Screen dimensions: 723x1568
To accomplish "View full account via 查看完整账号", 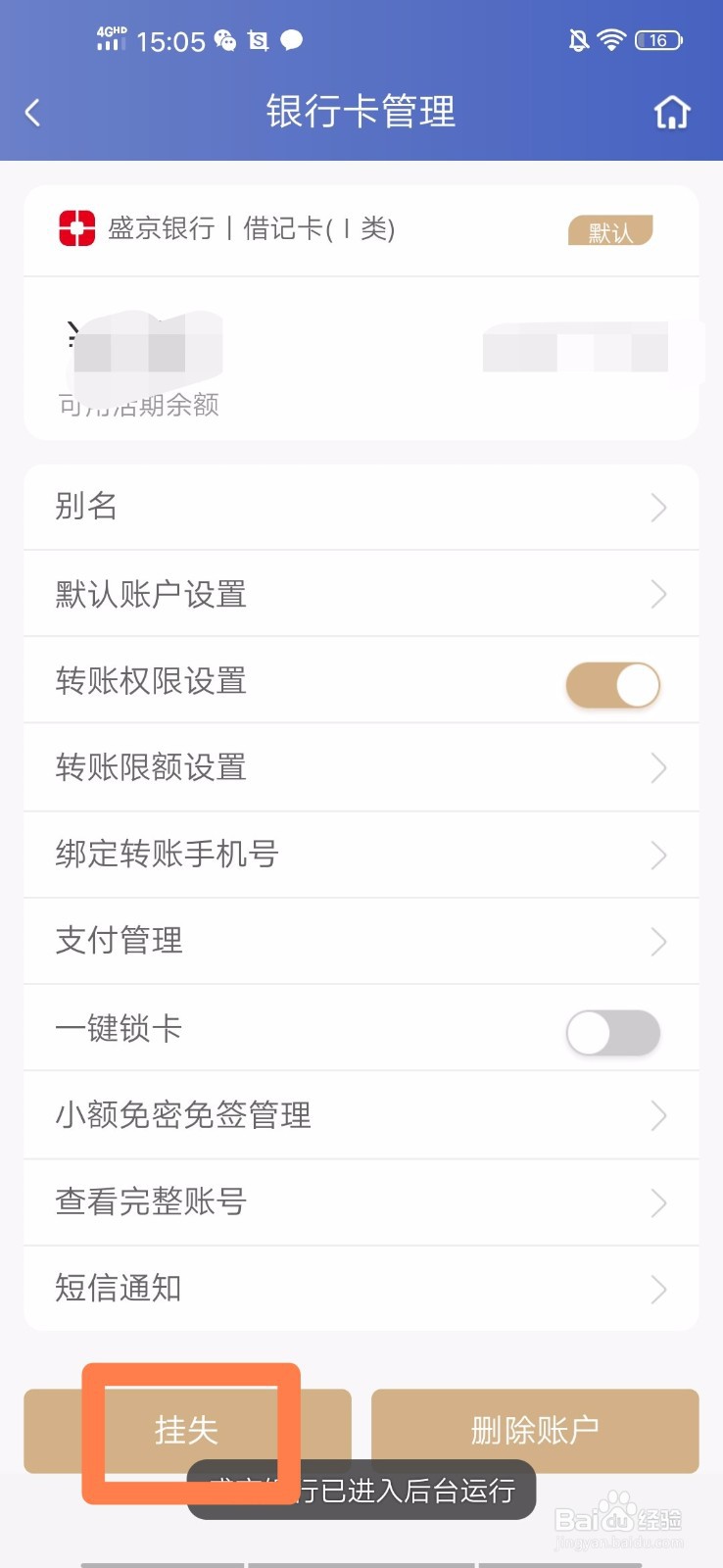I will pos(361,1201).
